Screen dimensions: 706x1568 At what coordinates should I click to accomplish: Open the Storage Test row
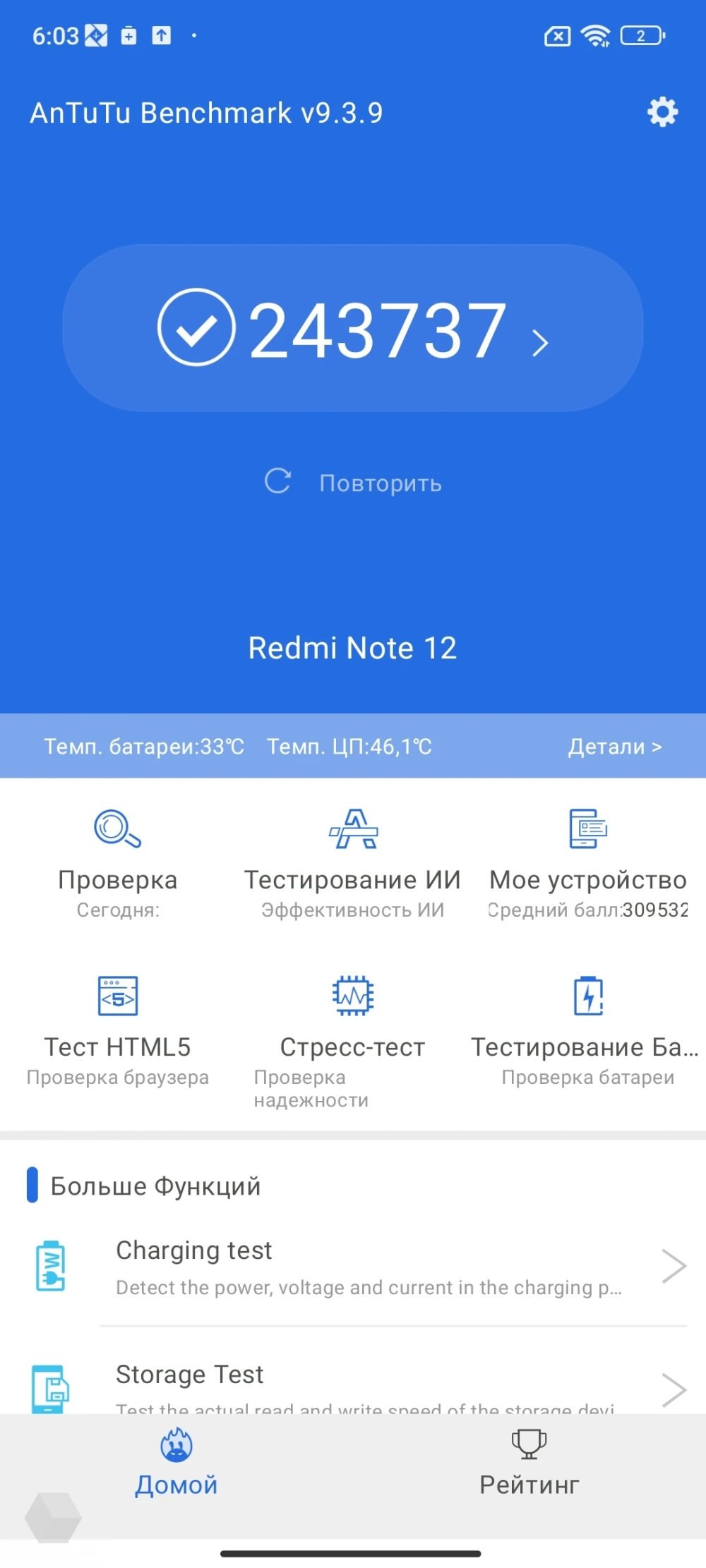[x=367, y=1385]
